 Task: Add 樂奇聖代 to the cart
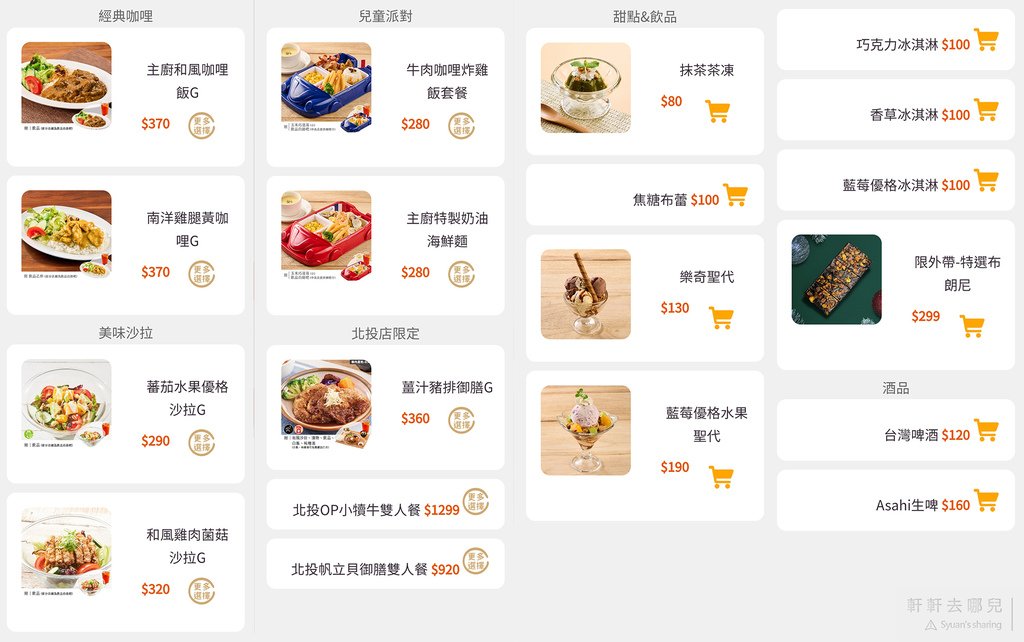721,318
